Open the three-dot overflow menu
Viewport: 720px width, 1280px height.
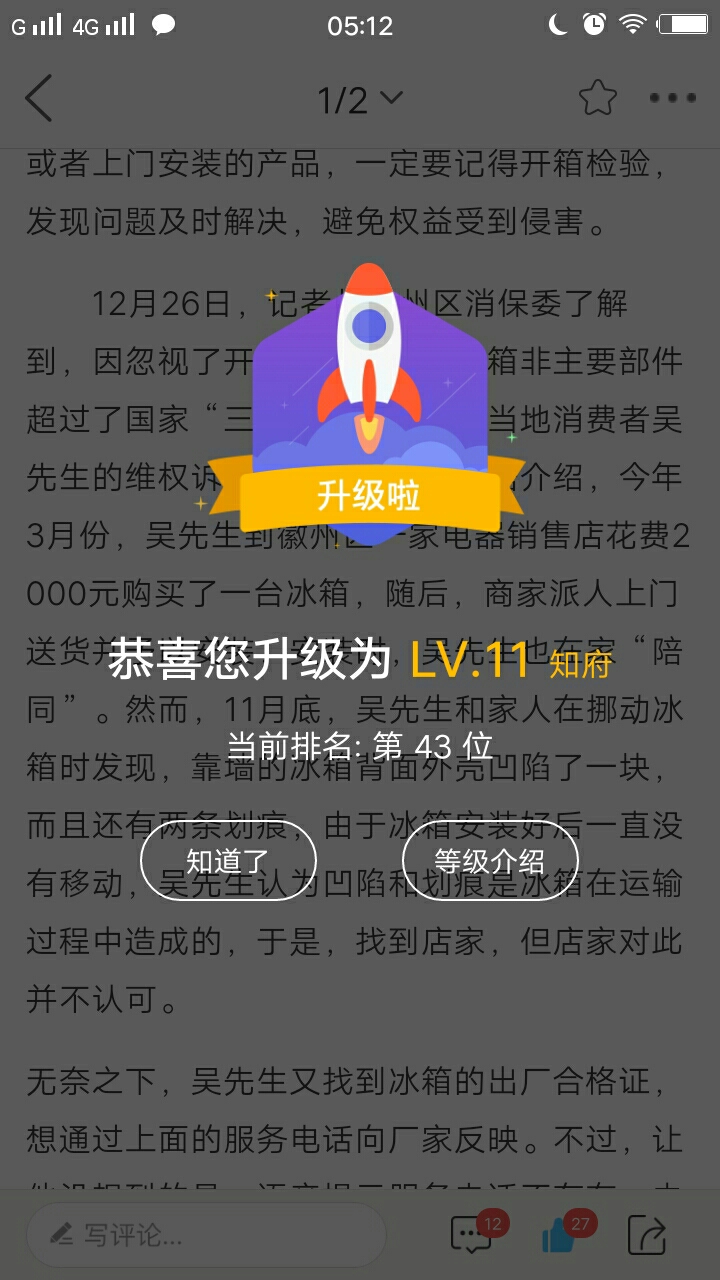(672, 98)
